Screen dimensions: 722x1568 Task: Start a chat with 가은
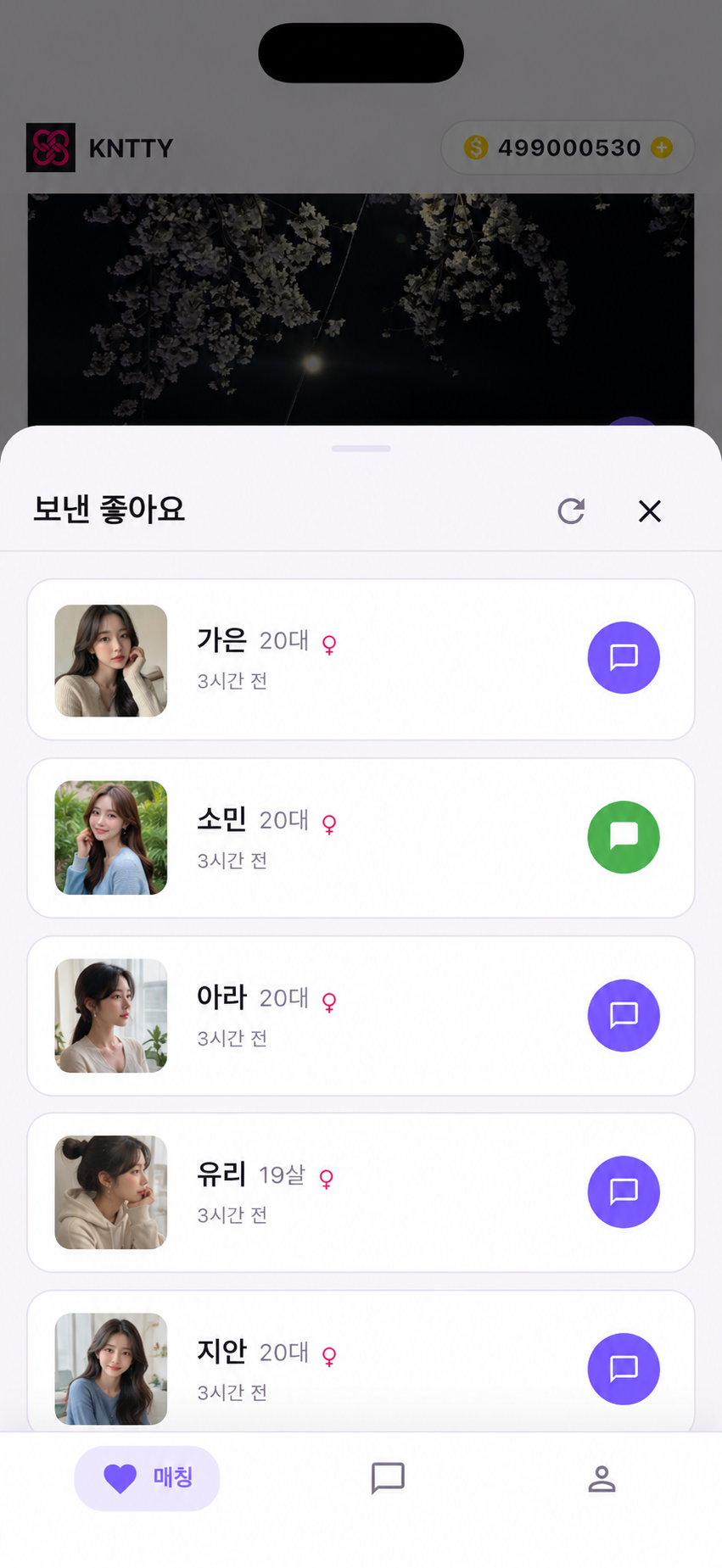(x=624, y=657)
